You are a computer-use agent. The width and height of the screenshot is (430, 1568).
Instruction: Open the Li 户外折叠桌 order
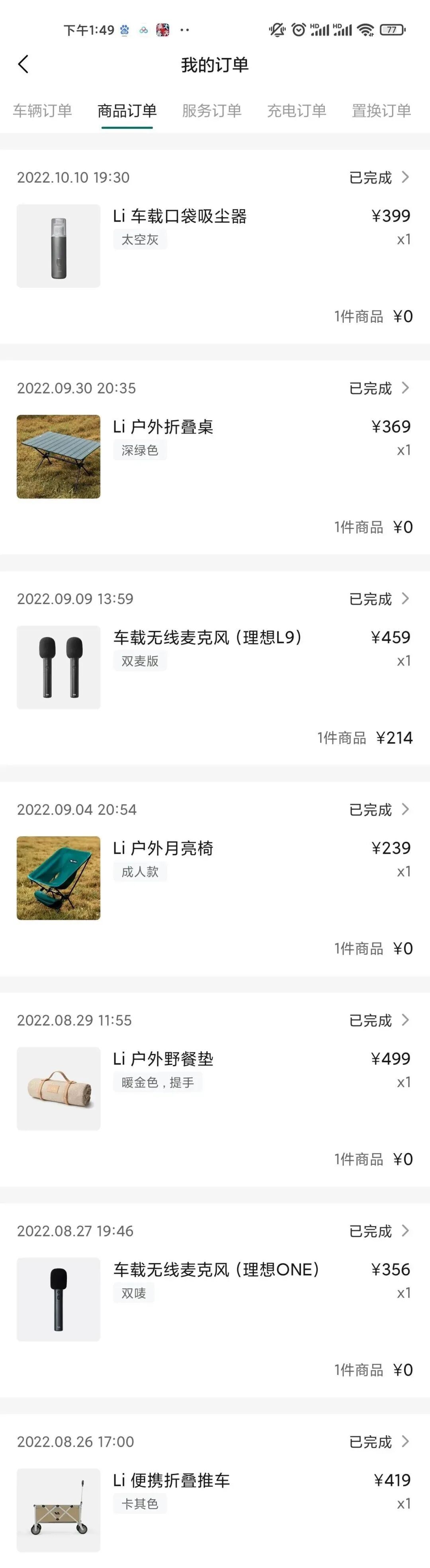coord(163,427)
